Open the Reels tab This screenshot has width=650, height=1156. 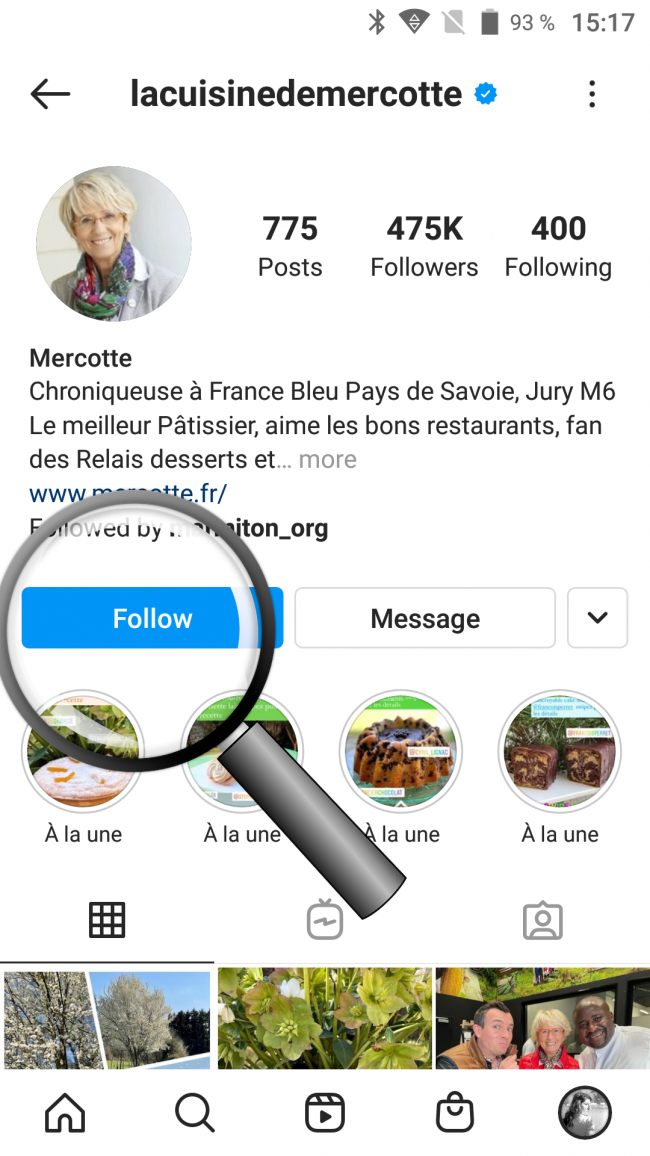(325, 1112)
